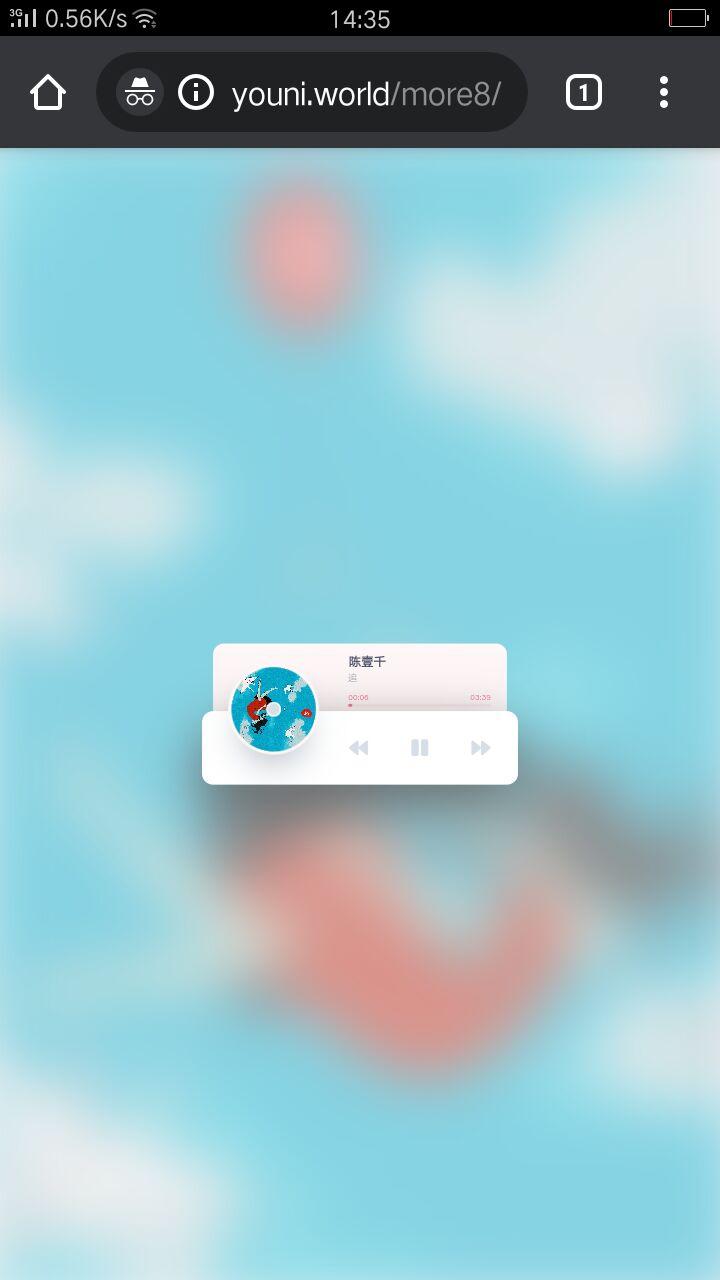Click the spinning album disc artwork
This screenshot has width=720, height=1280.
coord(272,708)
